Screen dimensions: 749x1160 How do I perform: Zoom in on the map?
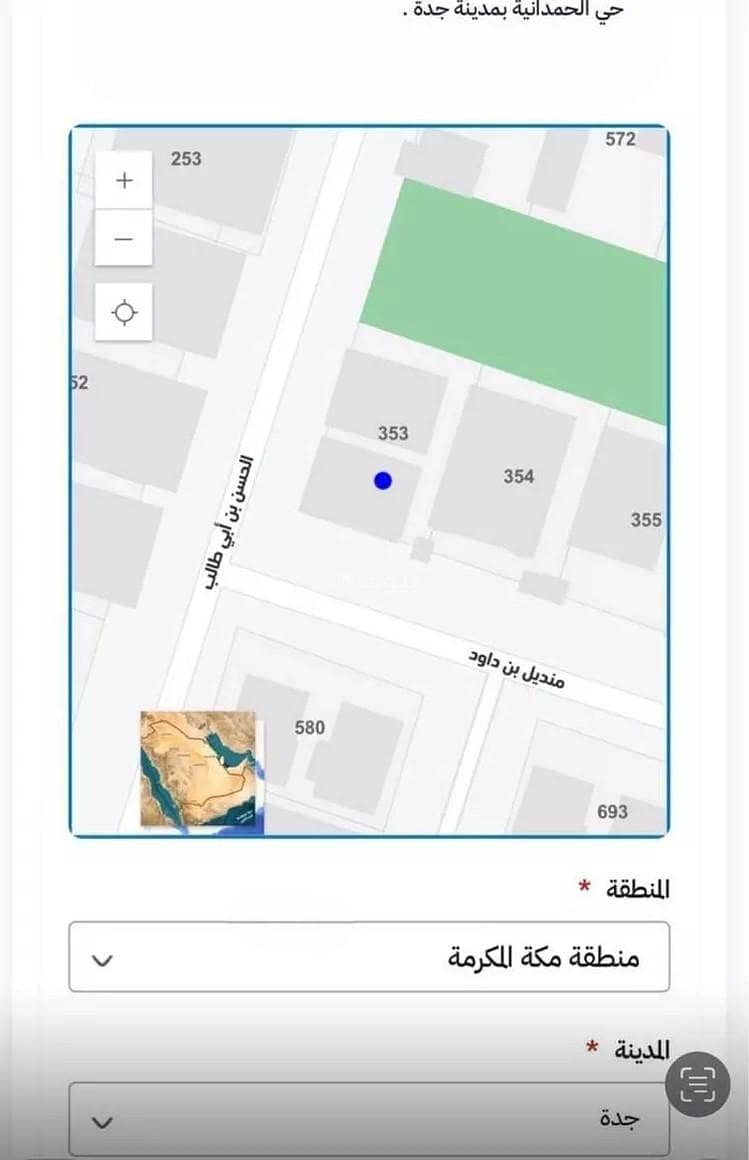[124, 181]
